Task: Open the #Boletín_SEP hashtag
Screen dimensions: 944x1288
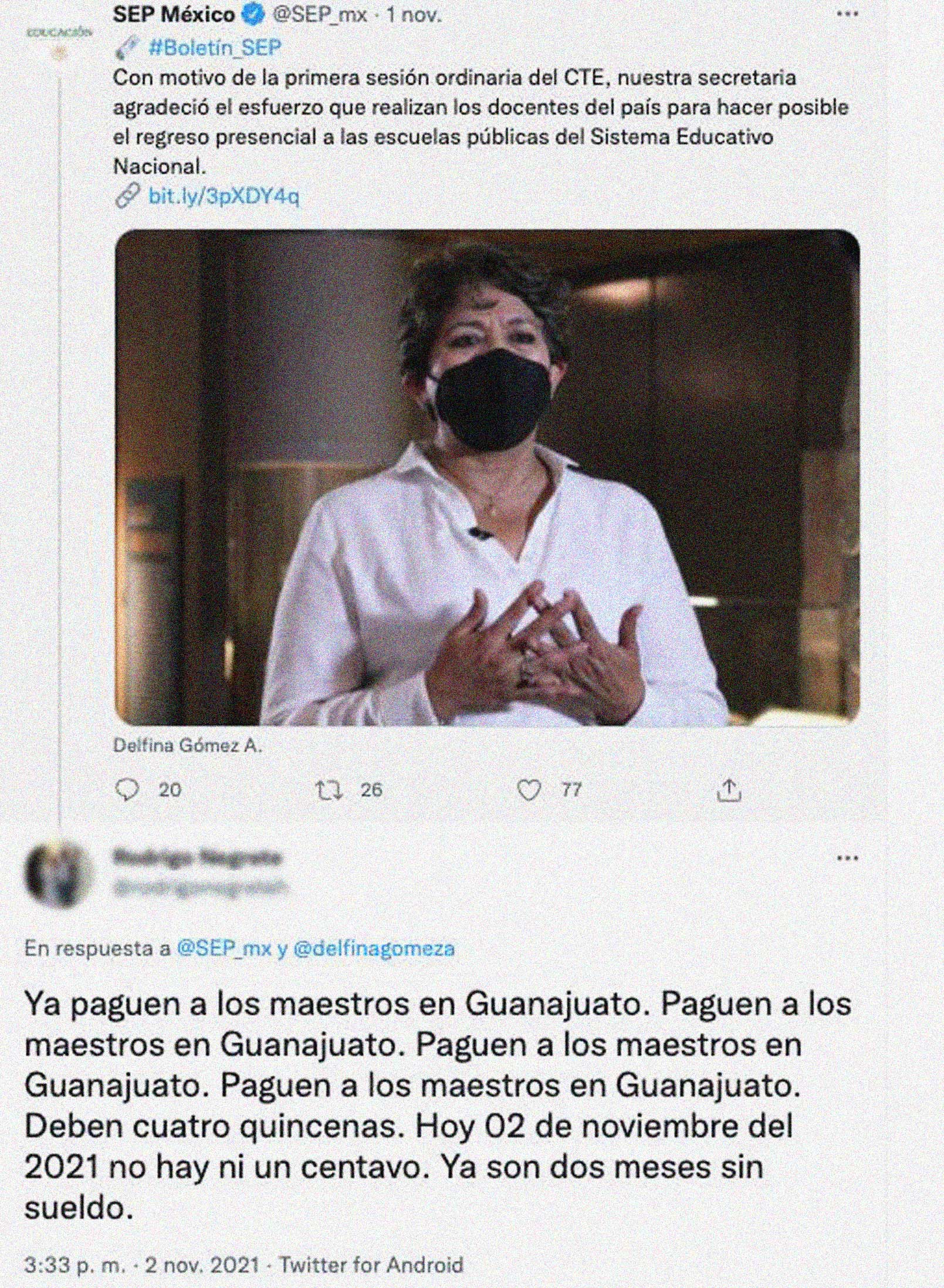Action: click(x=214, y=48)
